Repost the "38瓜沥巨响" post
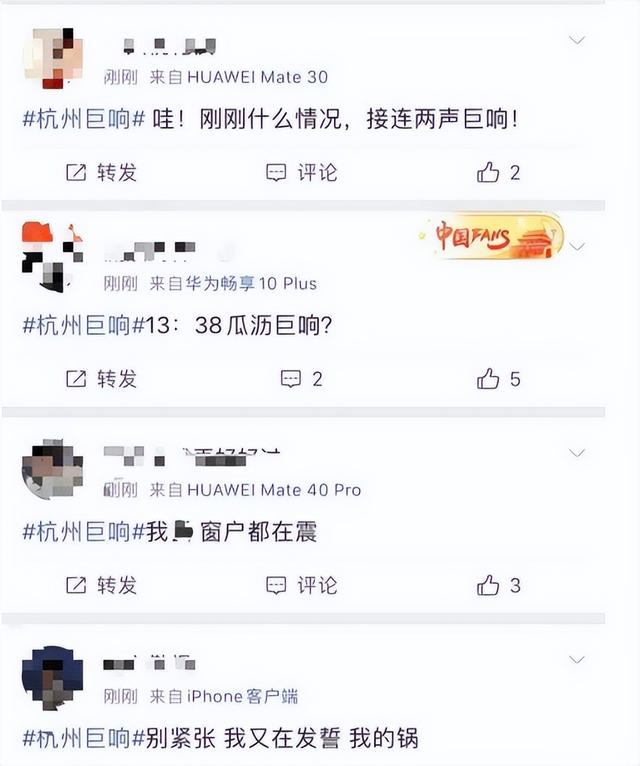Image resolution: width=640 pixels, height=766 pixels. [x=101, y=379]
